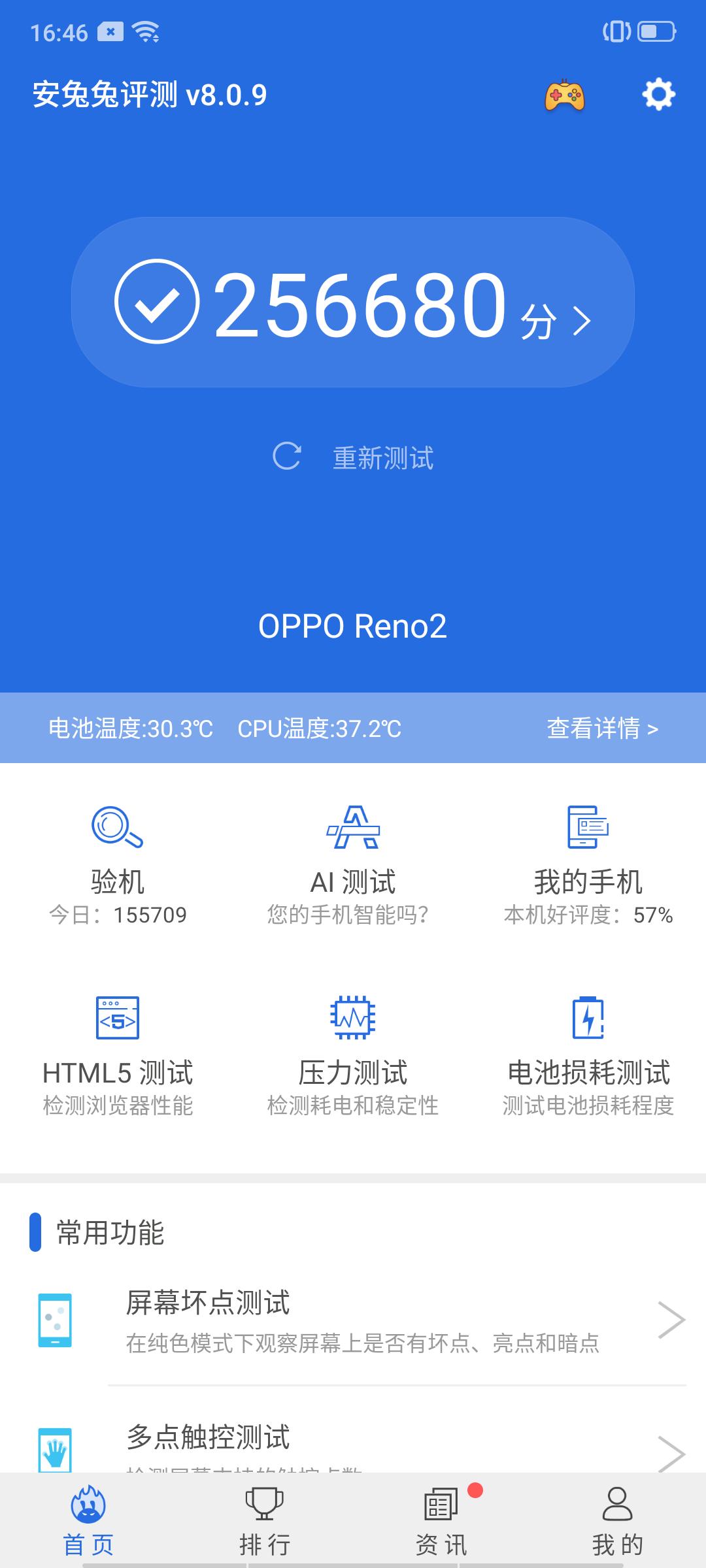Click the game controller icon in header
706x1568 pixels.
[563, 95]
